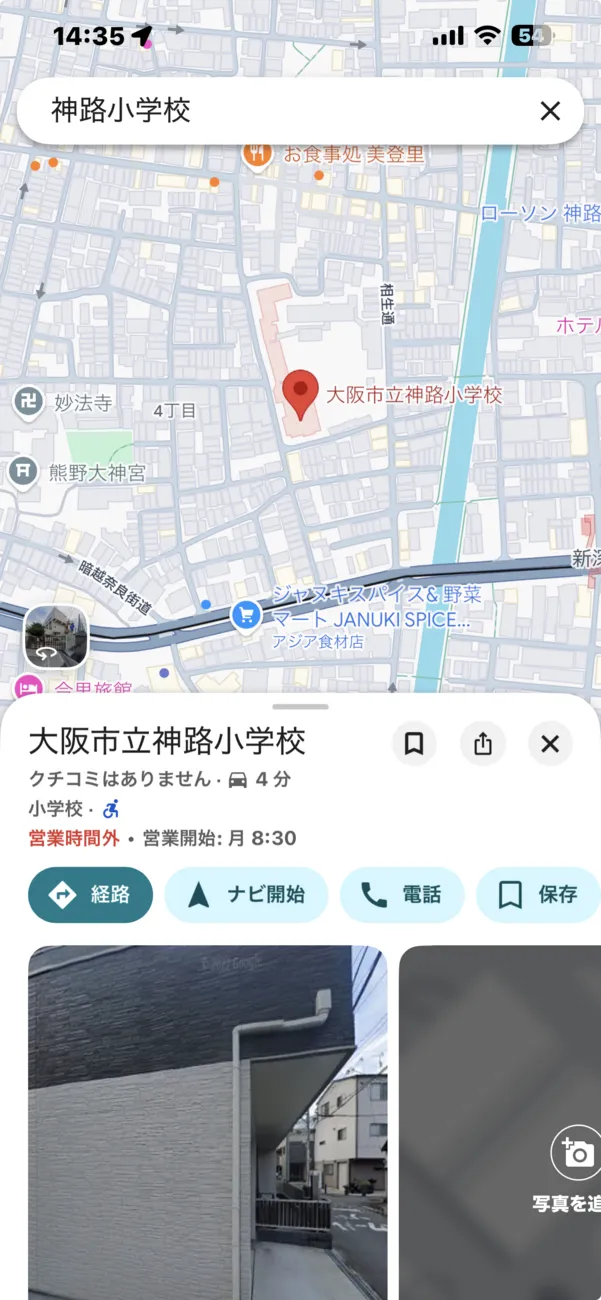Viewport: 601px width, 1300px height.
Task: Bookmark 大阪市立神路小学校 with the bookmark icon
Action: click(x=414, y=744)
